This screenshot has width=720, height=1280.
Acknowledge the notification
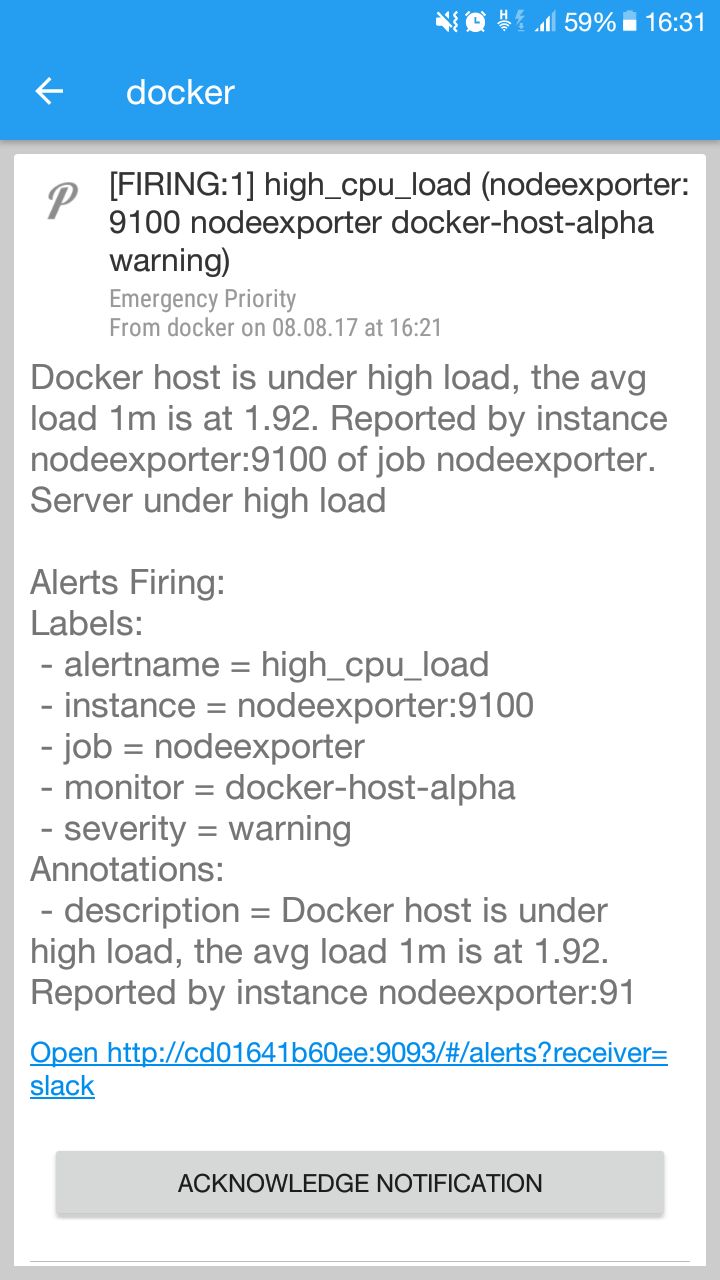[360, 1183]
